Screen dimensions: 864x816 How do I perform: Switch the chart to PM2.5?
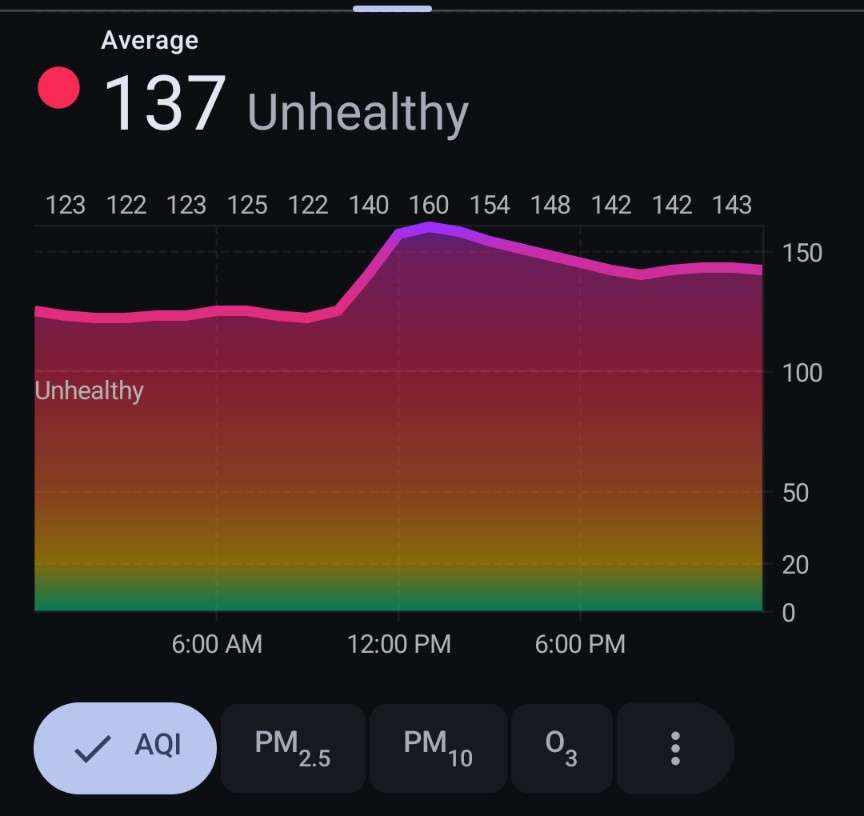[x=293, y=748]
